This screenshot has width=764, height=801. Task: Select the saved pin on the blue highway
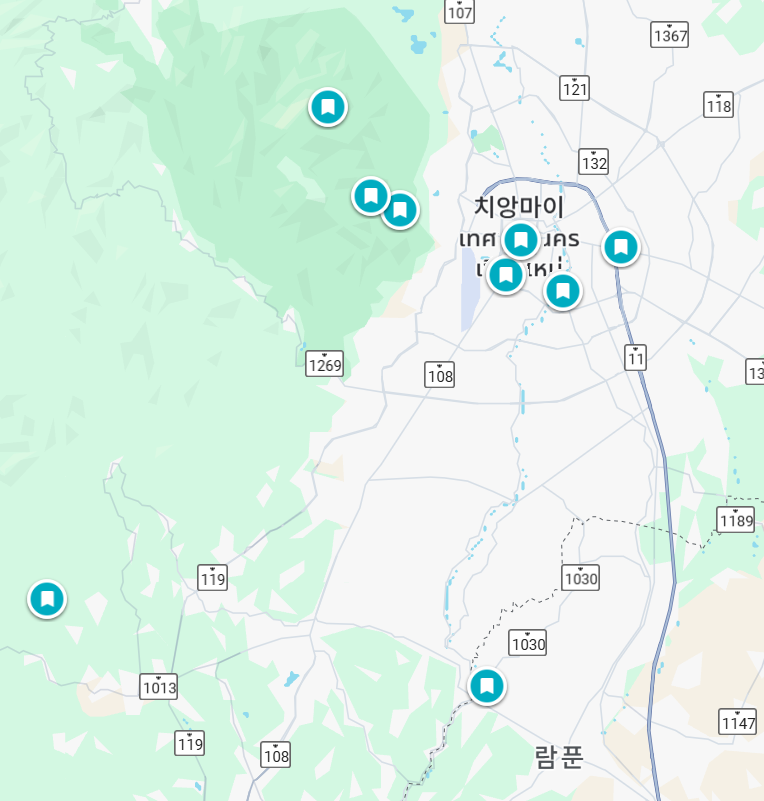click(x=620, y=246)
